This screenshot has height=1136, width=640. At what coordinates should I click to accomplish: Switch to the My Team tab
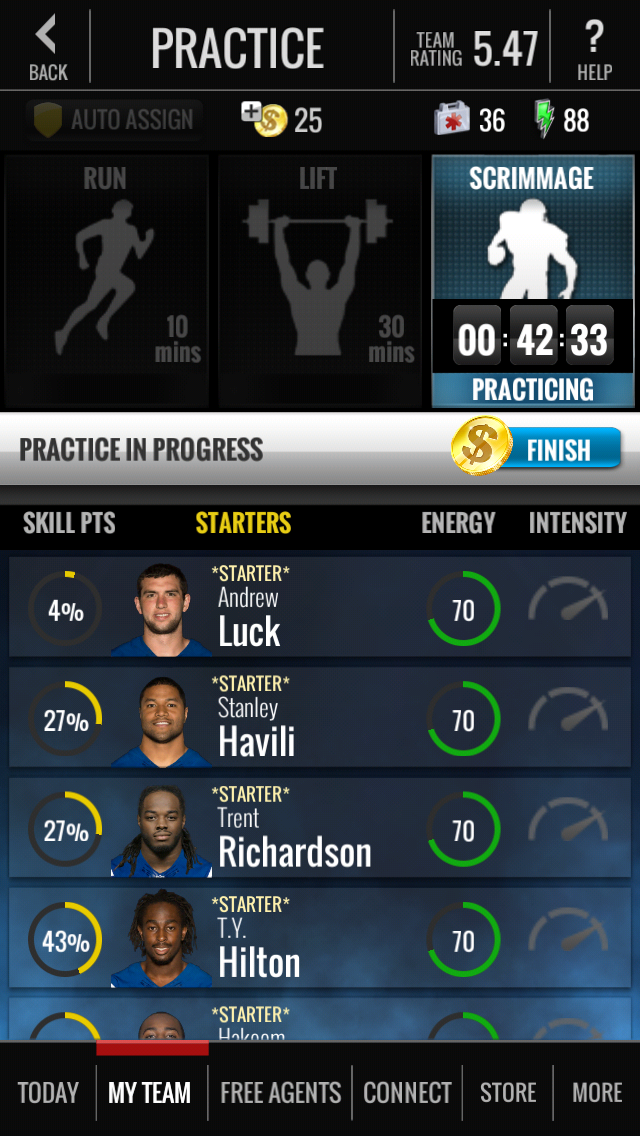150,1092
